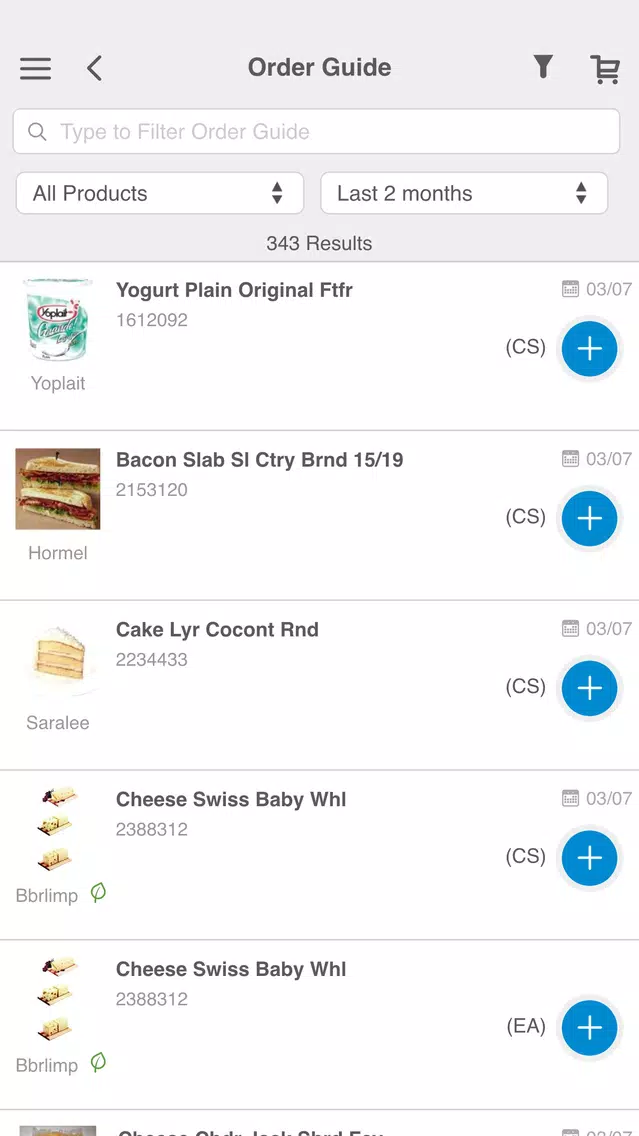Expand the All Products dropdown
The width and height of the screenshot is (639, 1136).
pos(159,193)
